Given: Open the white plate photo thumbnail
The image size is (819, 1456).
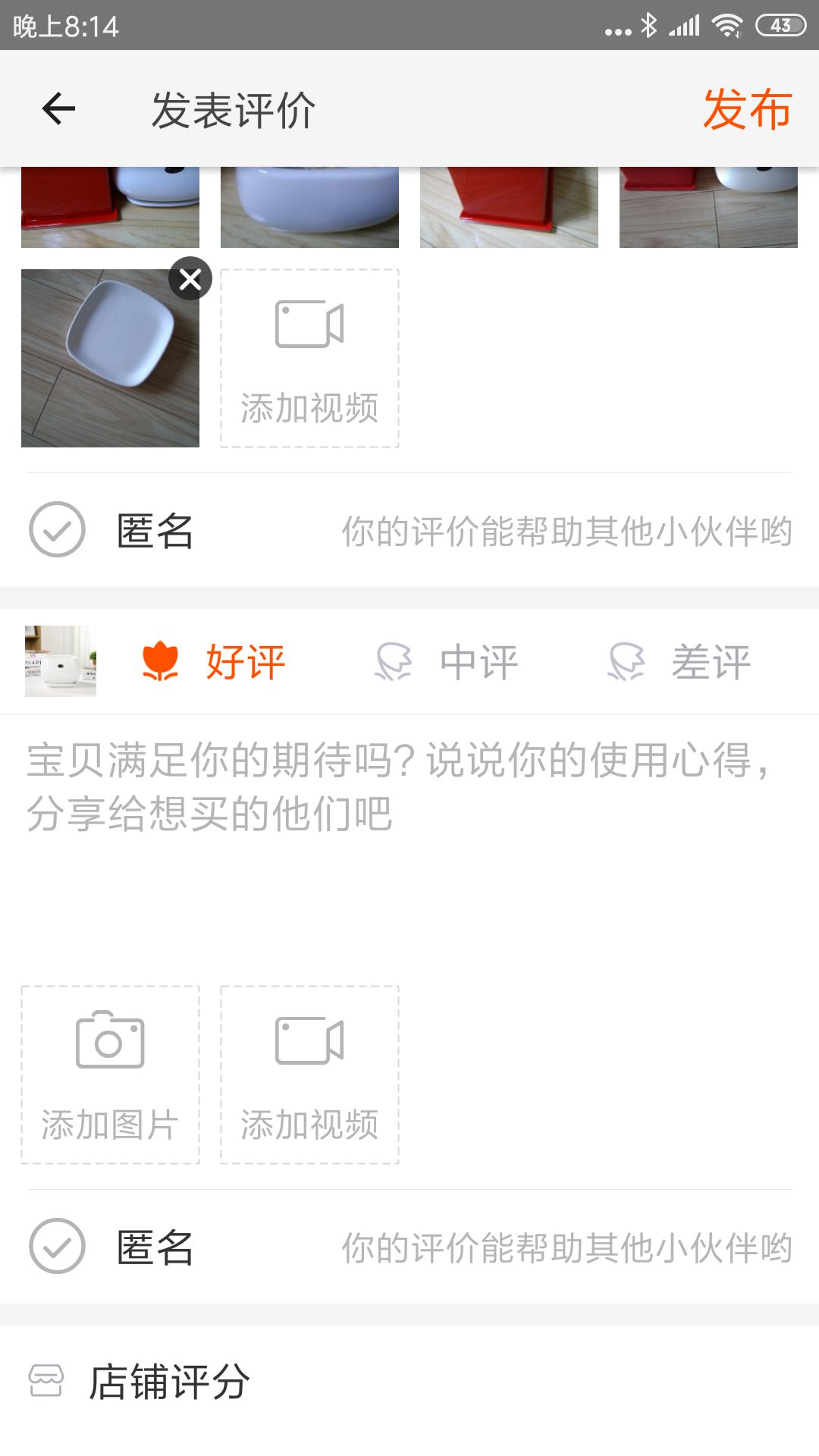Looking at the screenshot, I should 110,358.
